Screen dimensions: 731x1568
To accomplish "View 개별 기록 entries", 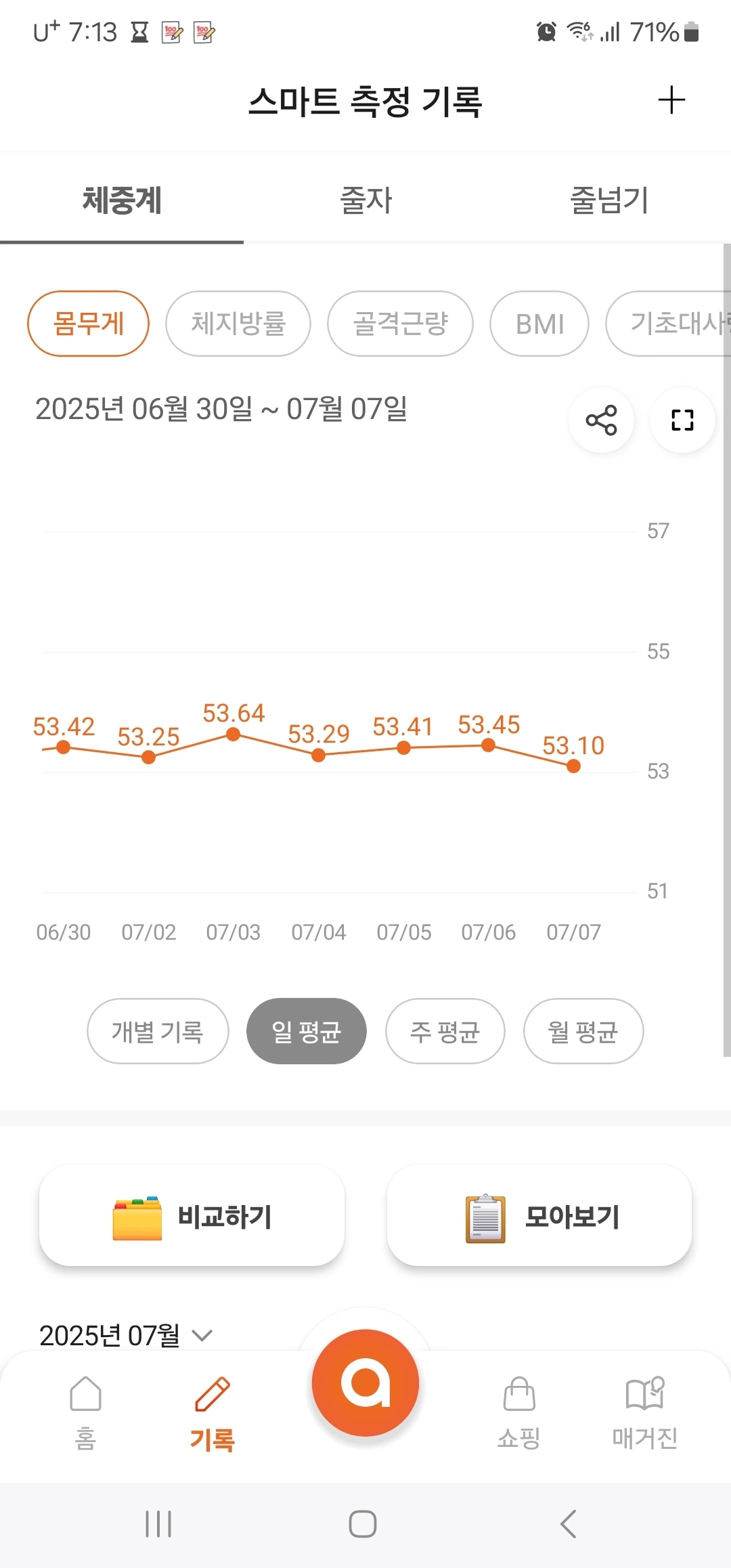I will [158, 1031].
